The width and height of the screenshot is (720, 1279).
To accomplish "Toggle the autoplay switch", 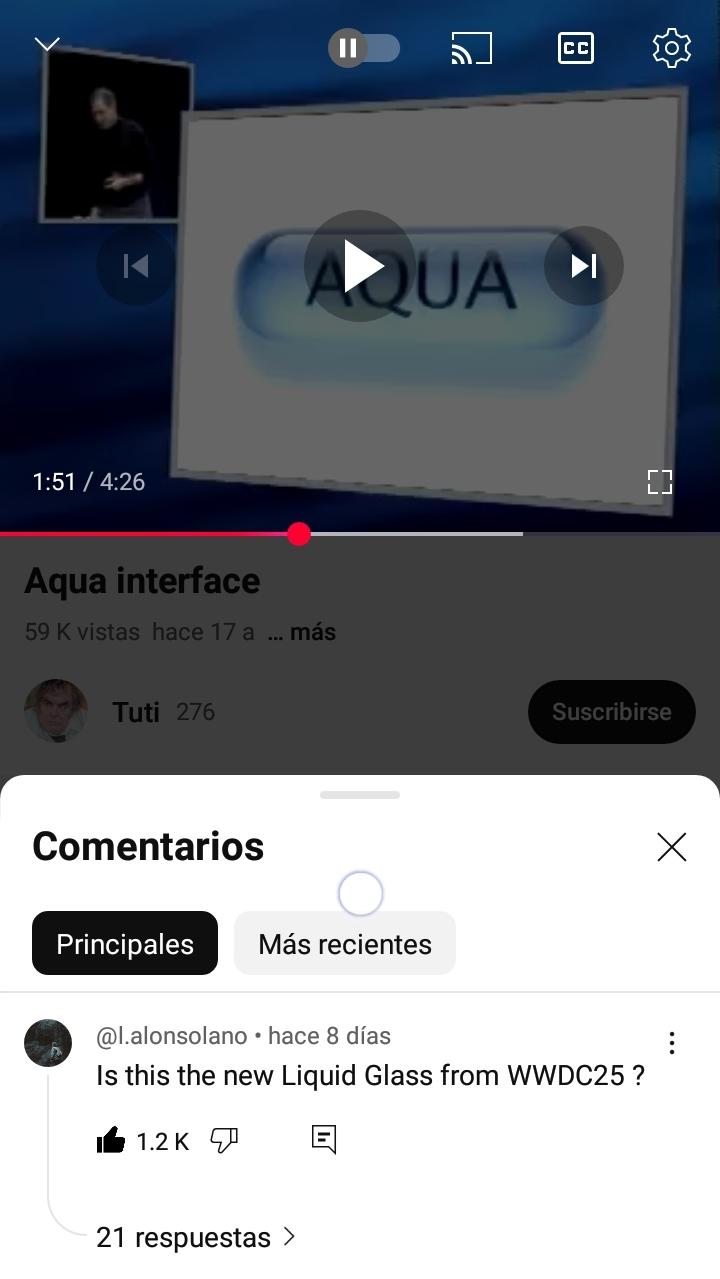I will pyautogui.click(x=364, y=48).
